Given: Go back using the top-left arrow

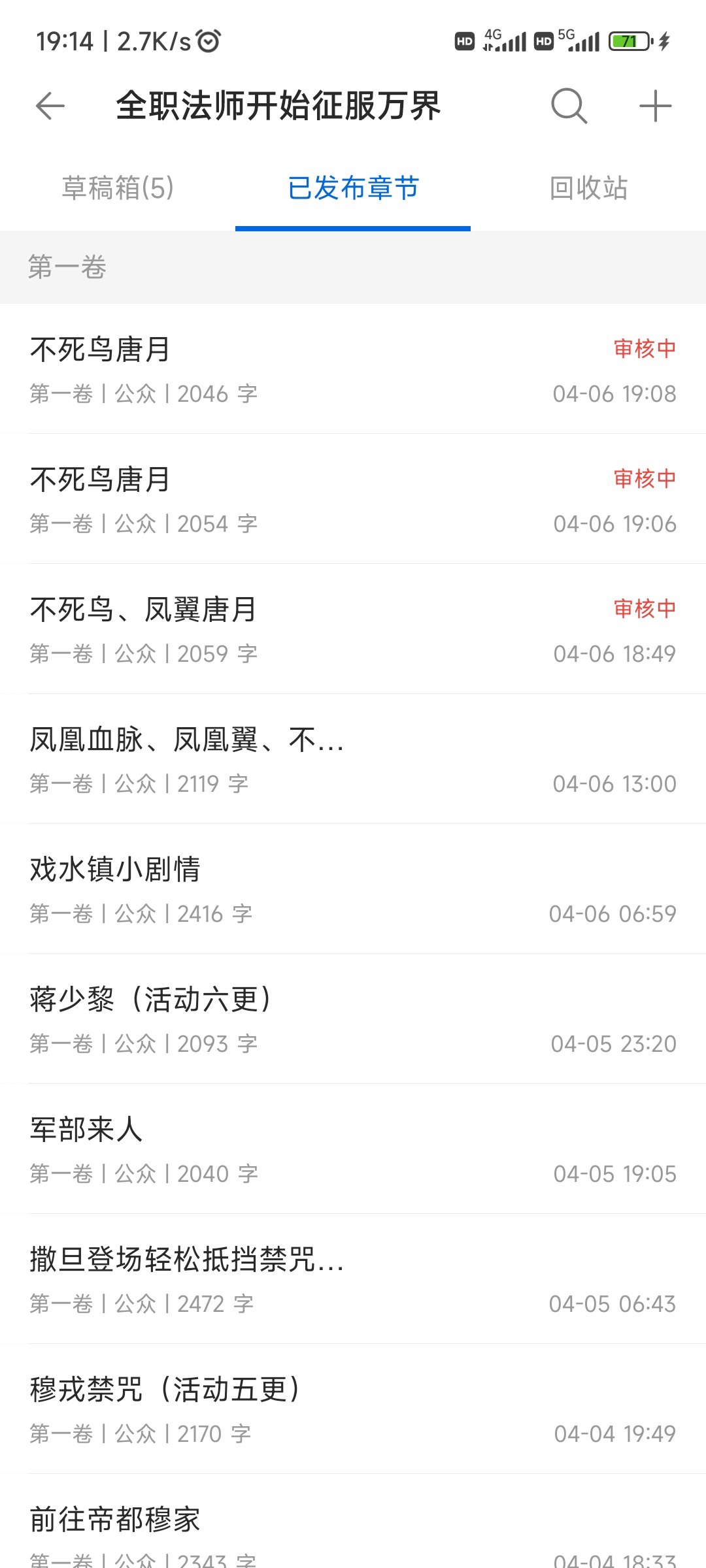Looking at the screenshot, I should pyautogui.click(x=50, y=106).
